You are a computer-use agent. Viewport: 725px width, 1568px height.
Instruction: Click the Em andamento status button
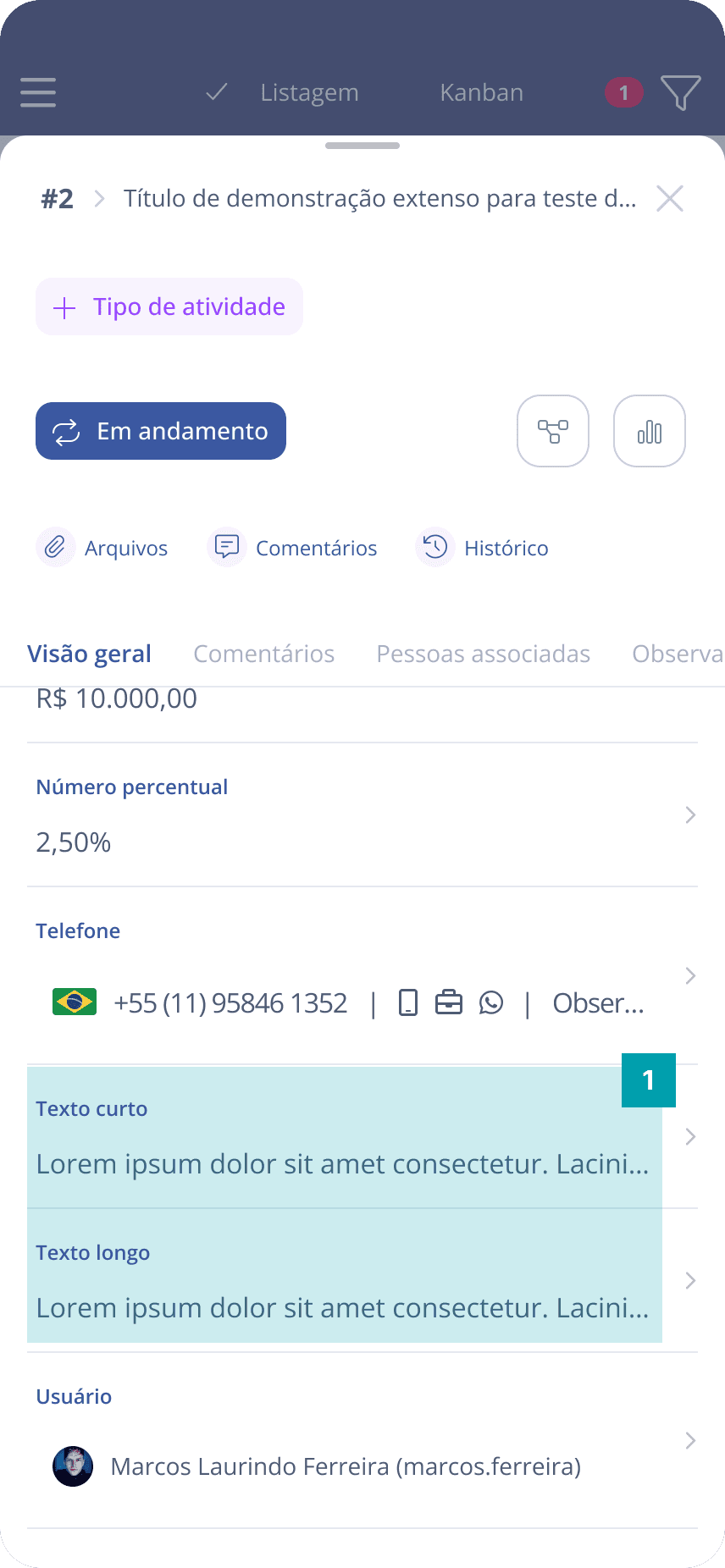160,431
